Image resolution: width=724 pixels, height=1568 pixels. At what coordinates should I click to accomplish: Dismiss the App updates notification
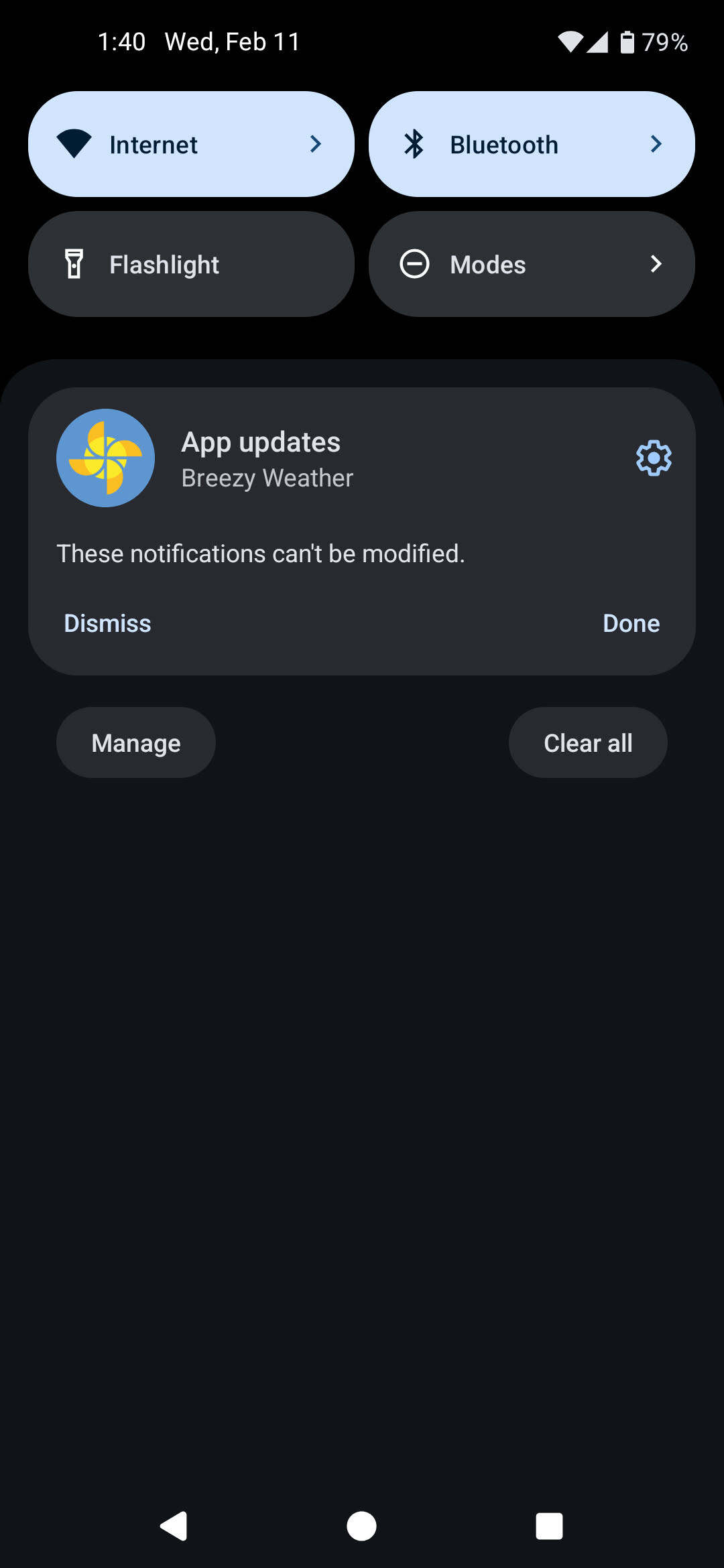tap(107, 623)
